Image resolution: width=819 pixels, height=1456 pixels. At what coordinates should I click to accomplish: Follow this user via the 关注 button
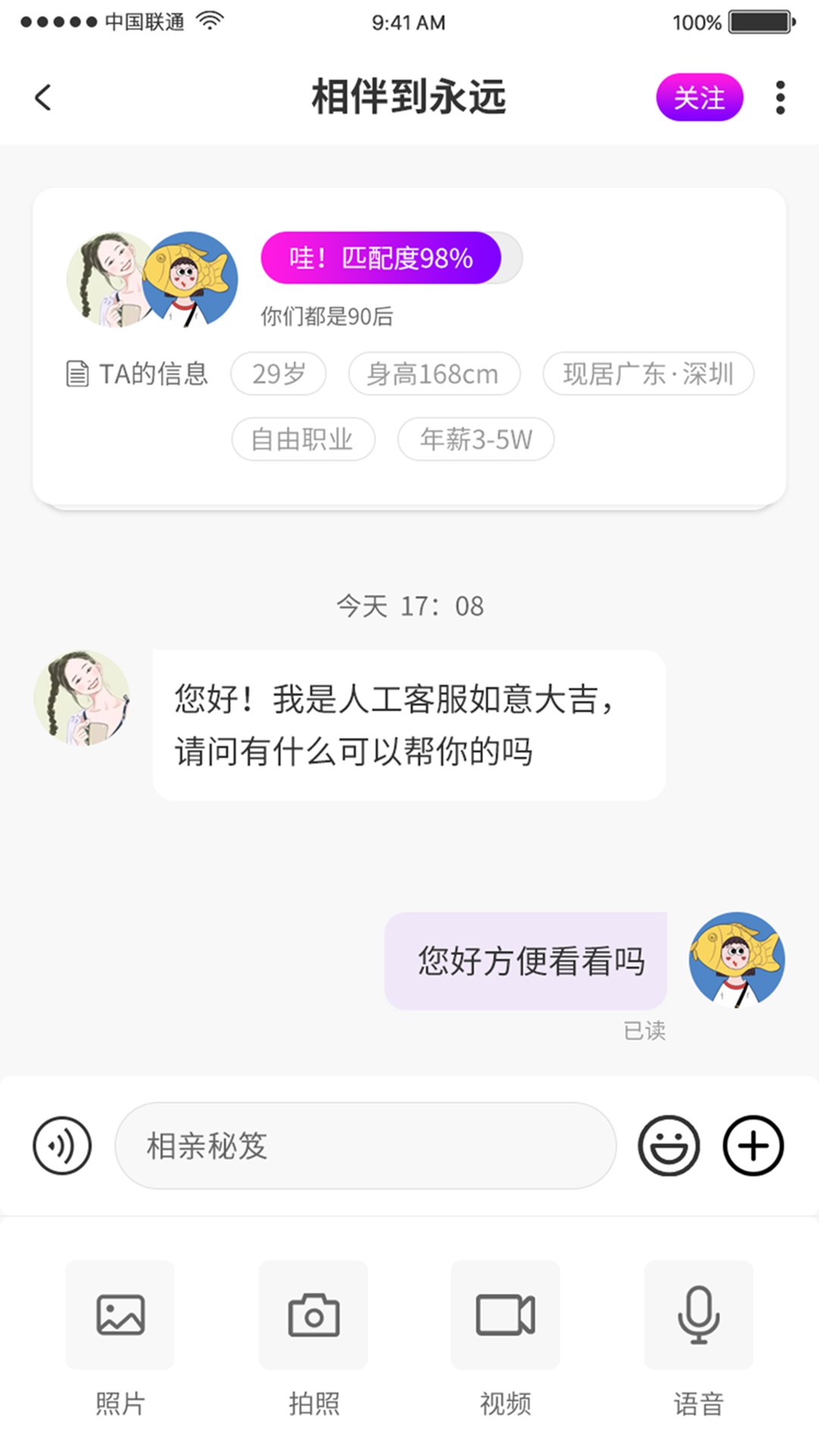699,97
